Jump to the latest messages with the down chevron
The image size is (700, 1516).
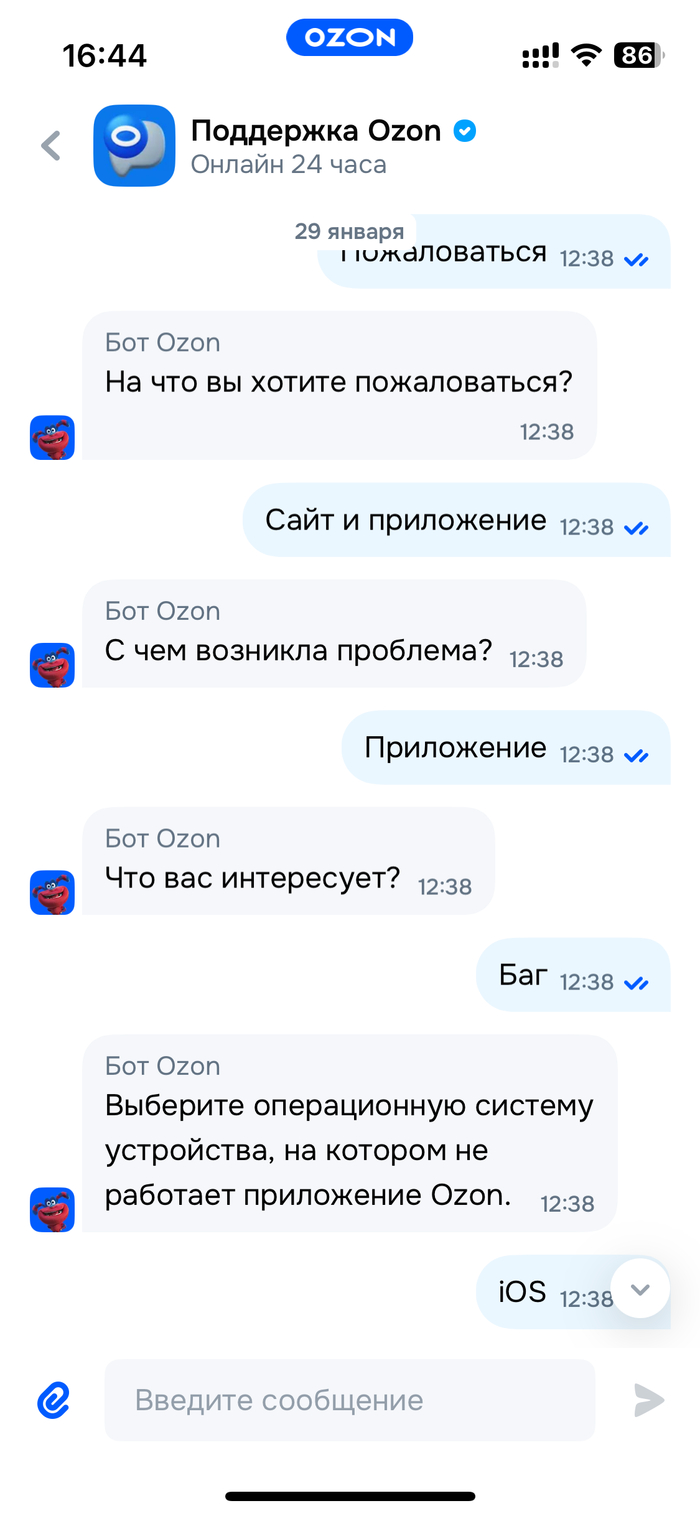(x=641, y=1289)
